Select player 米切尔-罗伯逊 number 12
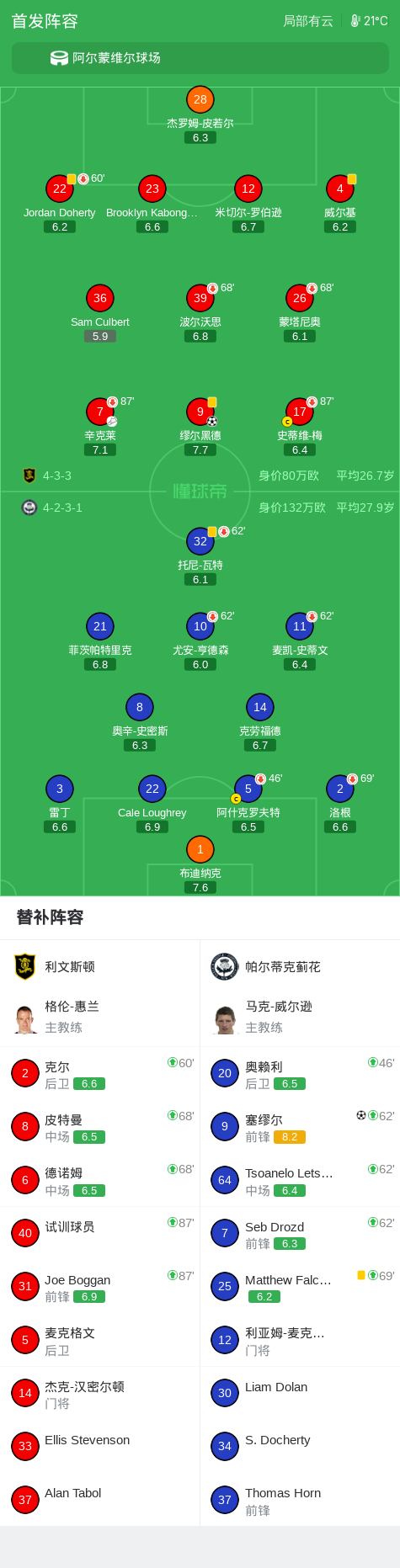The image size is (400, 1568). [x=248, y=204]
